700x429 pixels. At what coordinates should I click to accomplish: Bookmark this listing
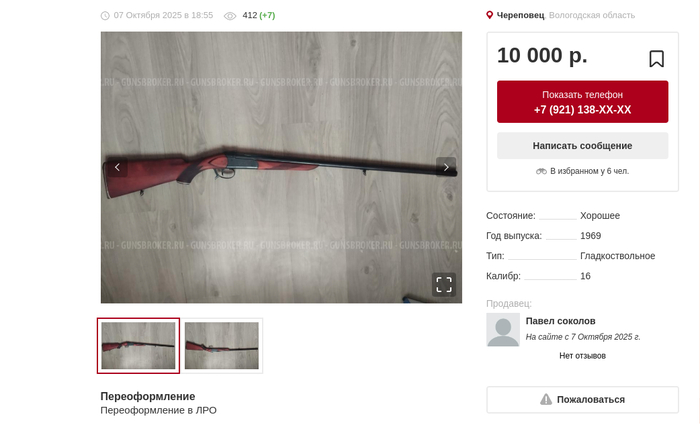(x=656, y=59)
